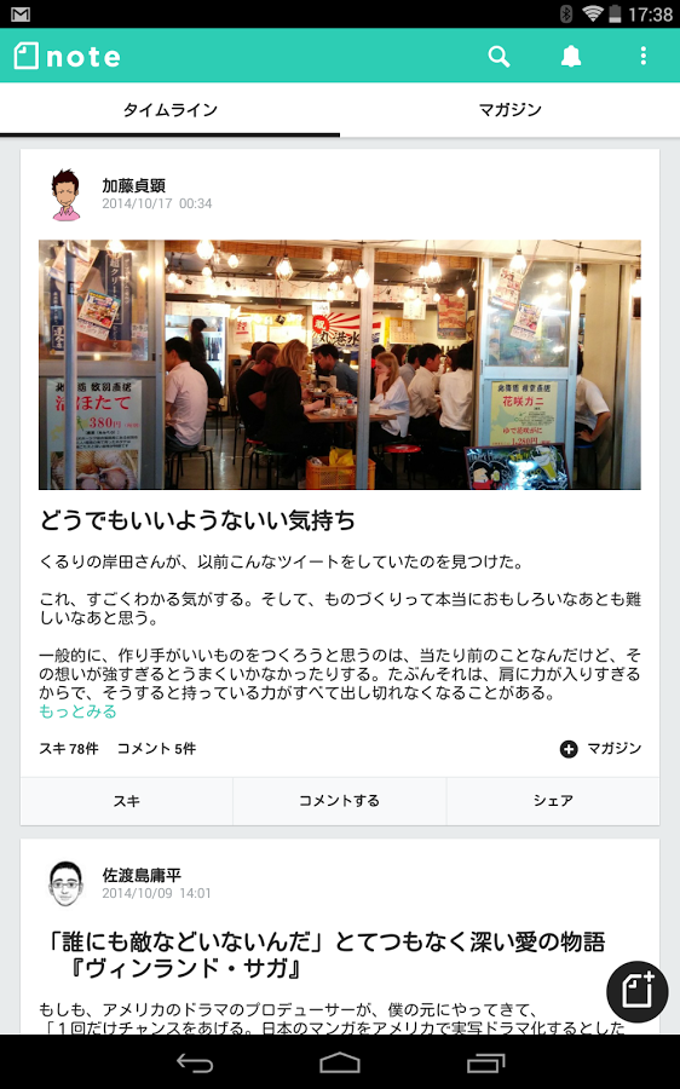Create a new note with floating button
Image resolution: width=680 pixels, height=1089 pixels.
tap(637, 991)
